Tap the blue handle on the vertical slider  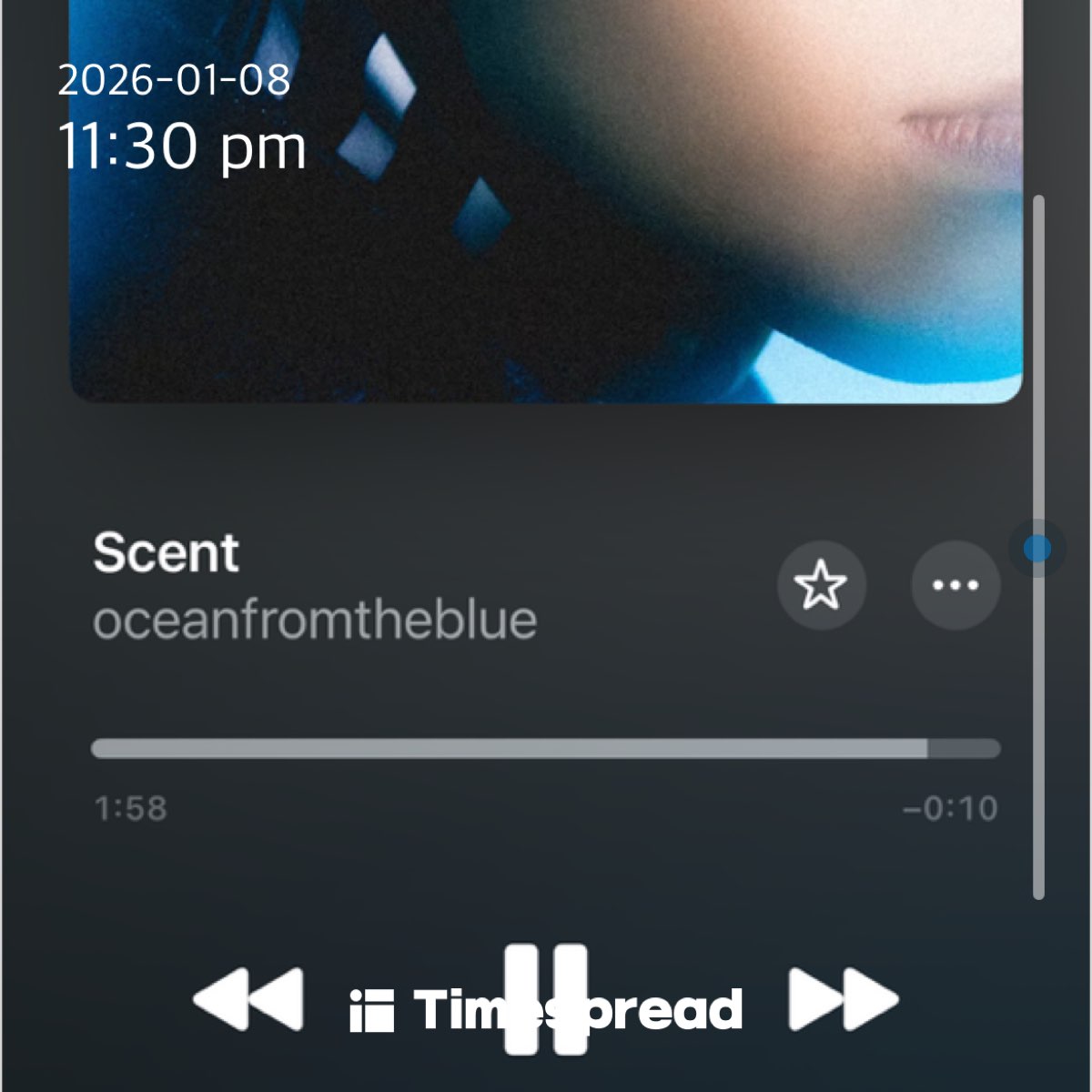click(x=1036, y=549)
